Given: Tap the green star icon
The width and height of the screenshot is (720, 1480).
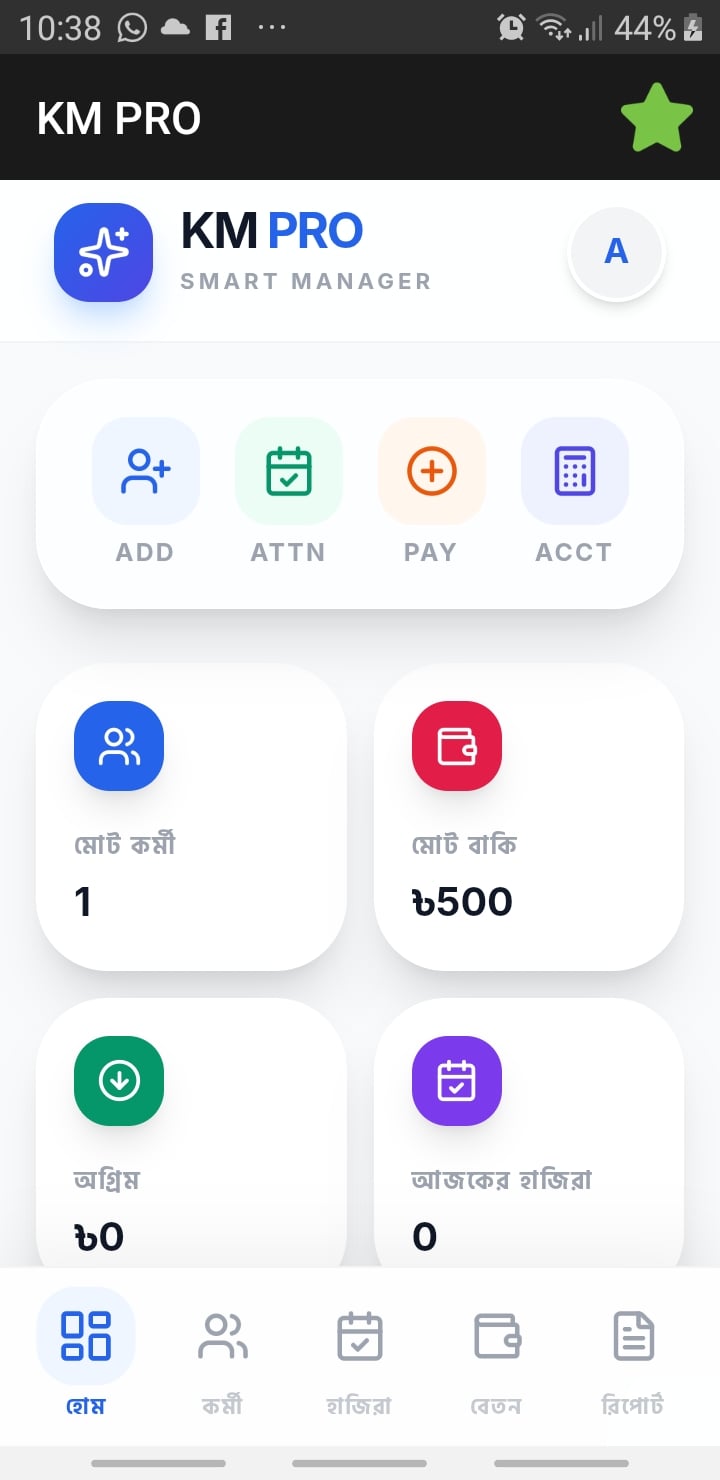Looking at the screenshot, I should tap(656, 118).
